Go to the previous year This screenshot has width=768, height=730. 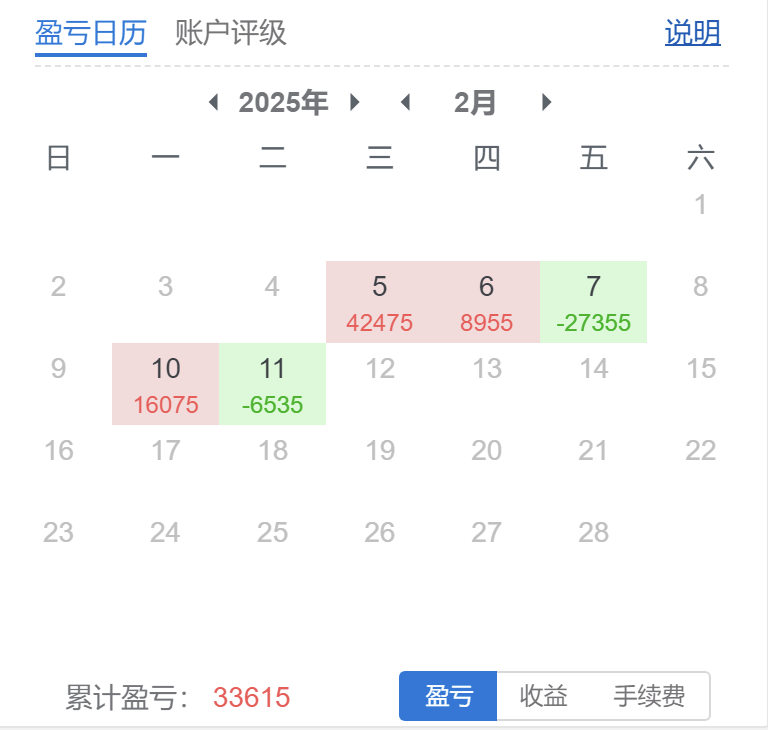(213, 102)
